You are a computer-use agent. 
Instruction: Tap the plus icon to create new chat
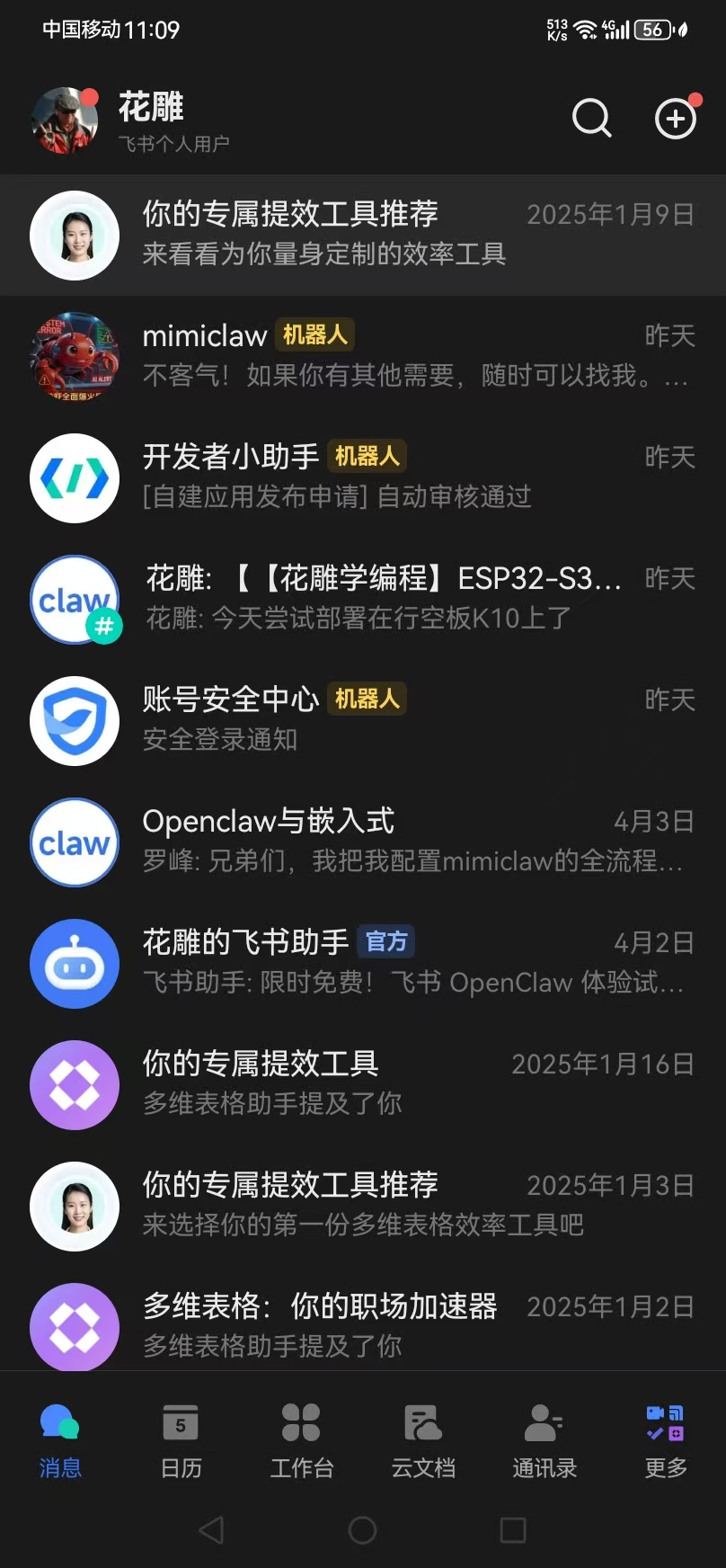pos(675,118)
